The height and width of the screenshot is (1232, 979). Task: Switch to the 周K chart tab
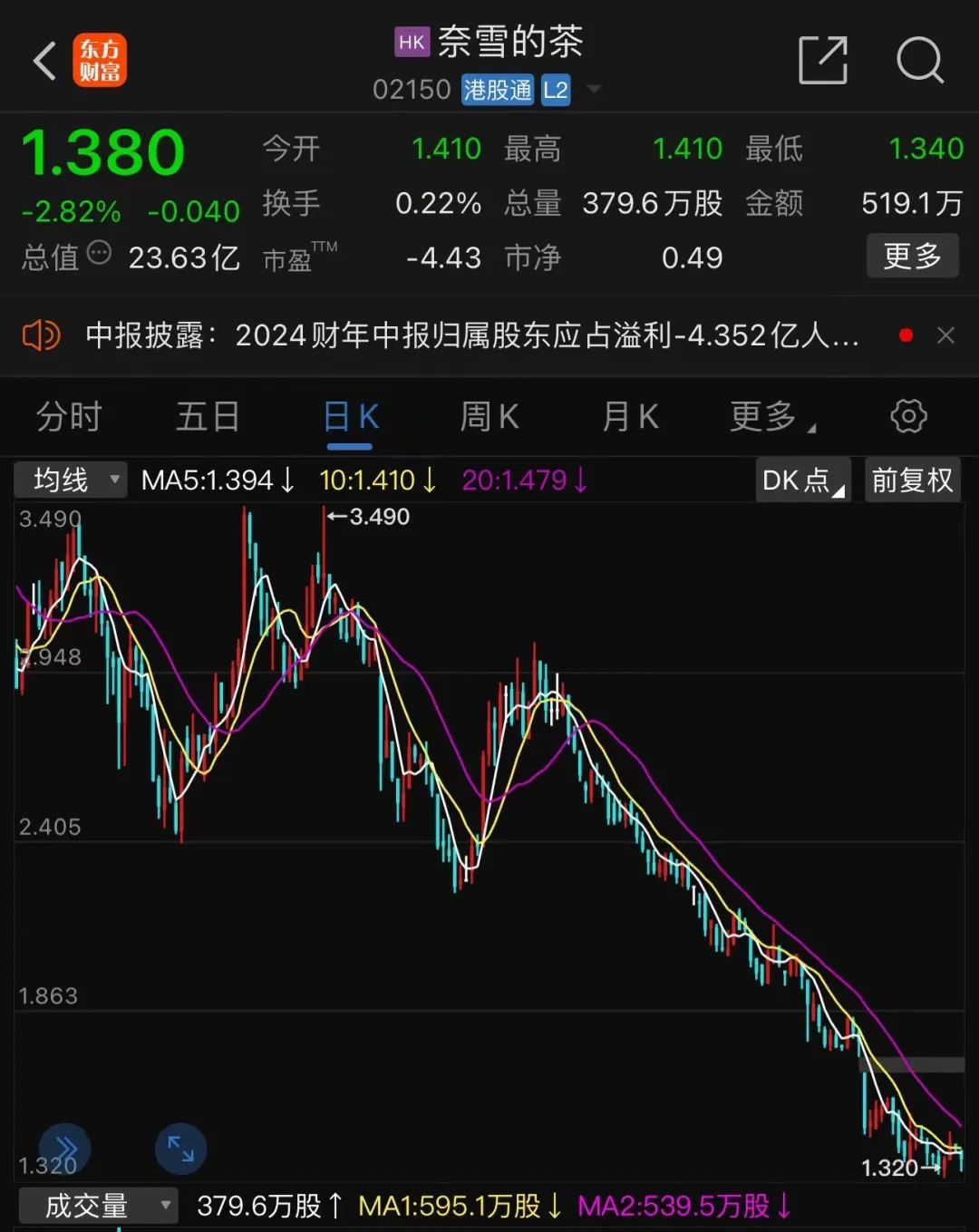click(x=489, y=417)
